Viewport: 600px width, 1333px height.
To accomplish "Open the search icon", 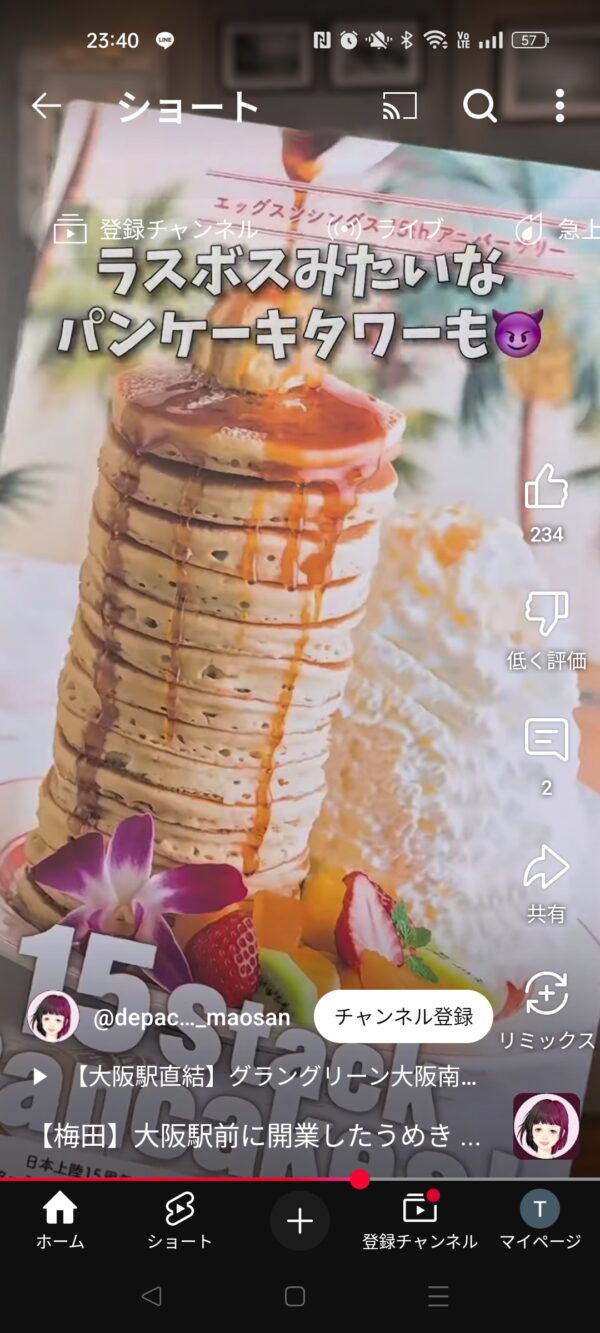I will coord(479,106).
